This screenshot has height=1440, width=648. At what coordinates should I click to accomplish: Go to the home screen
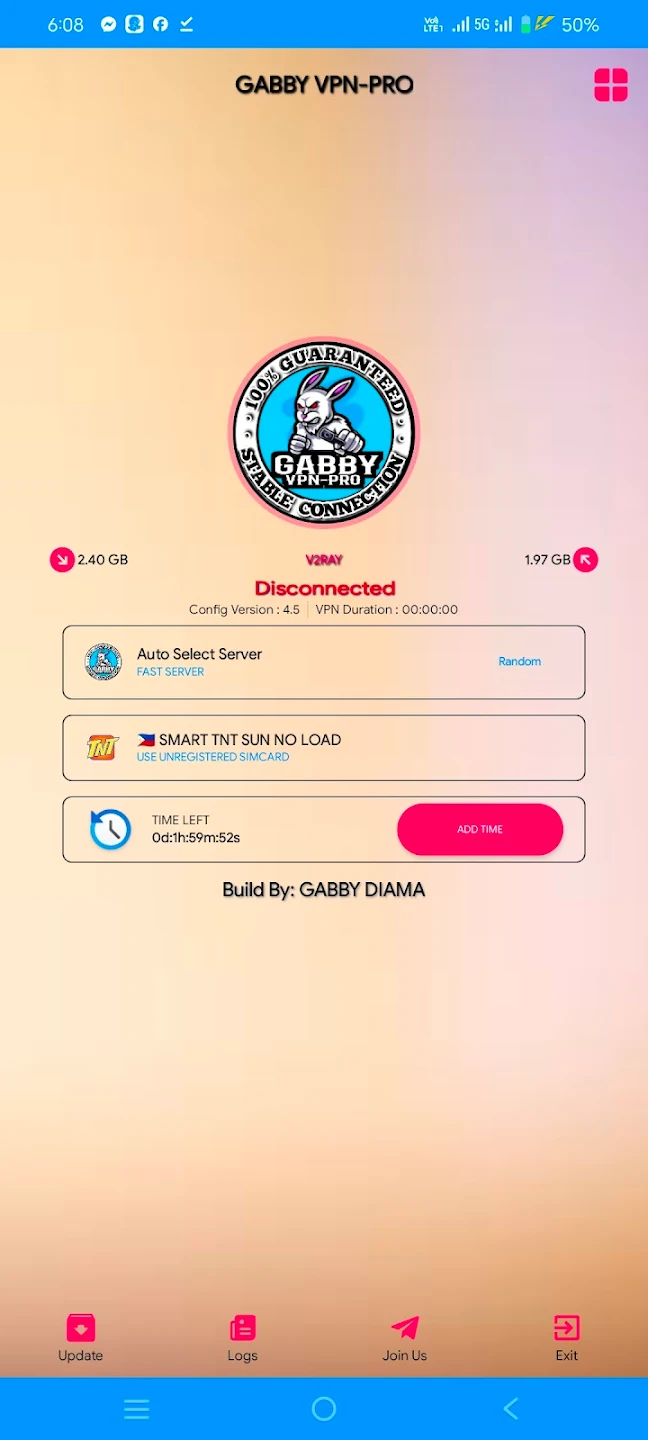pos(324,1409)
